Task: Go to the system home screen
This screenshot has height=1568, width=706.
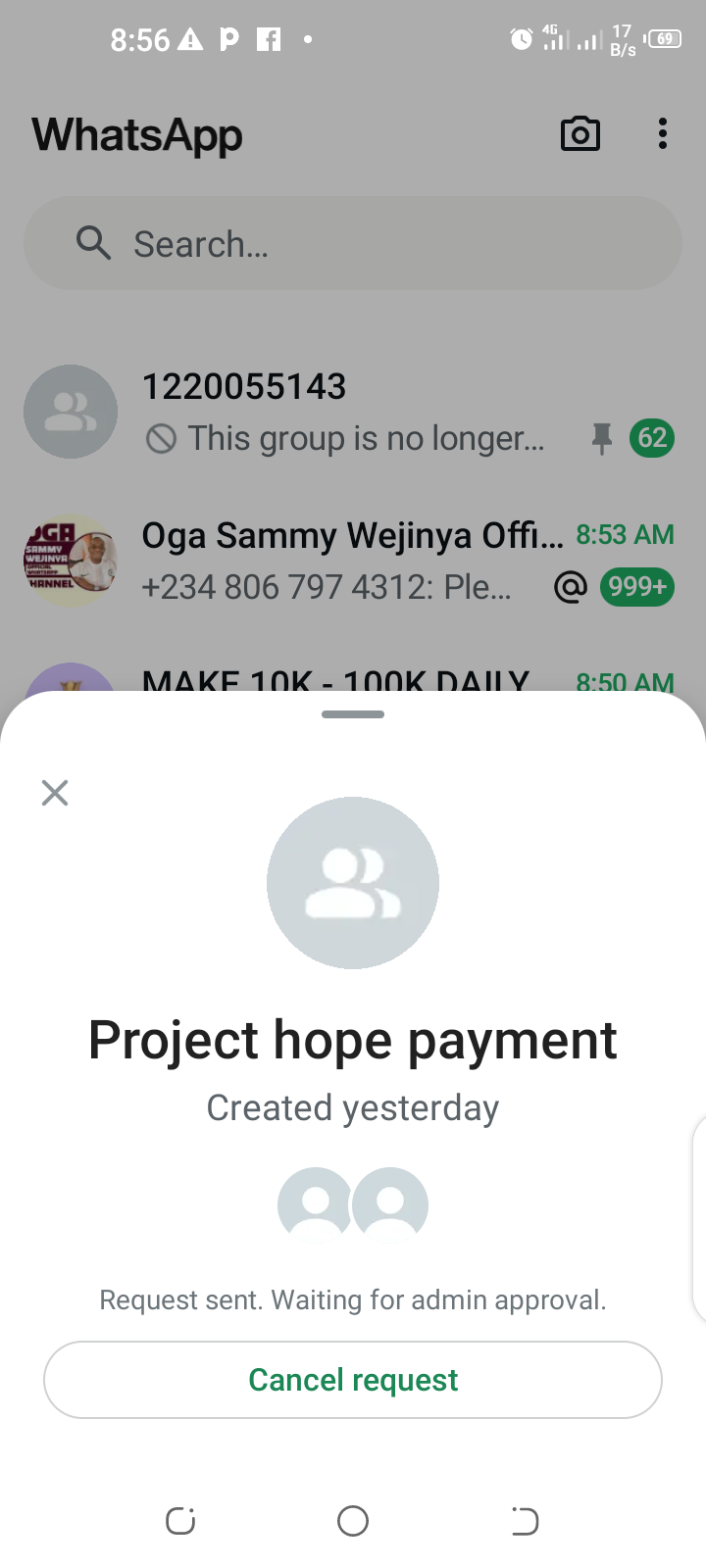Action: [353, 1521]
